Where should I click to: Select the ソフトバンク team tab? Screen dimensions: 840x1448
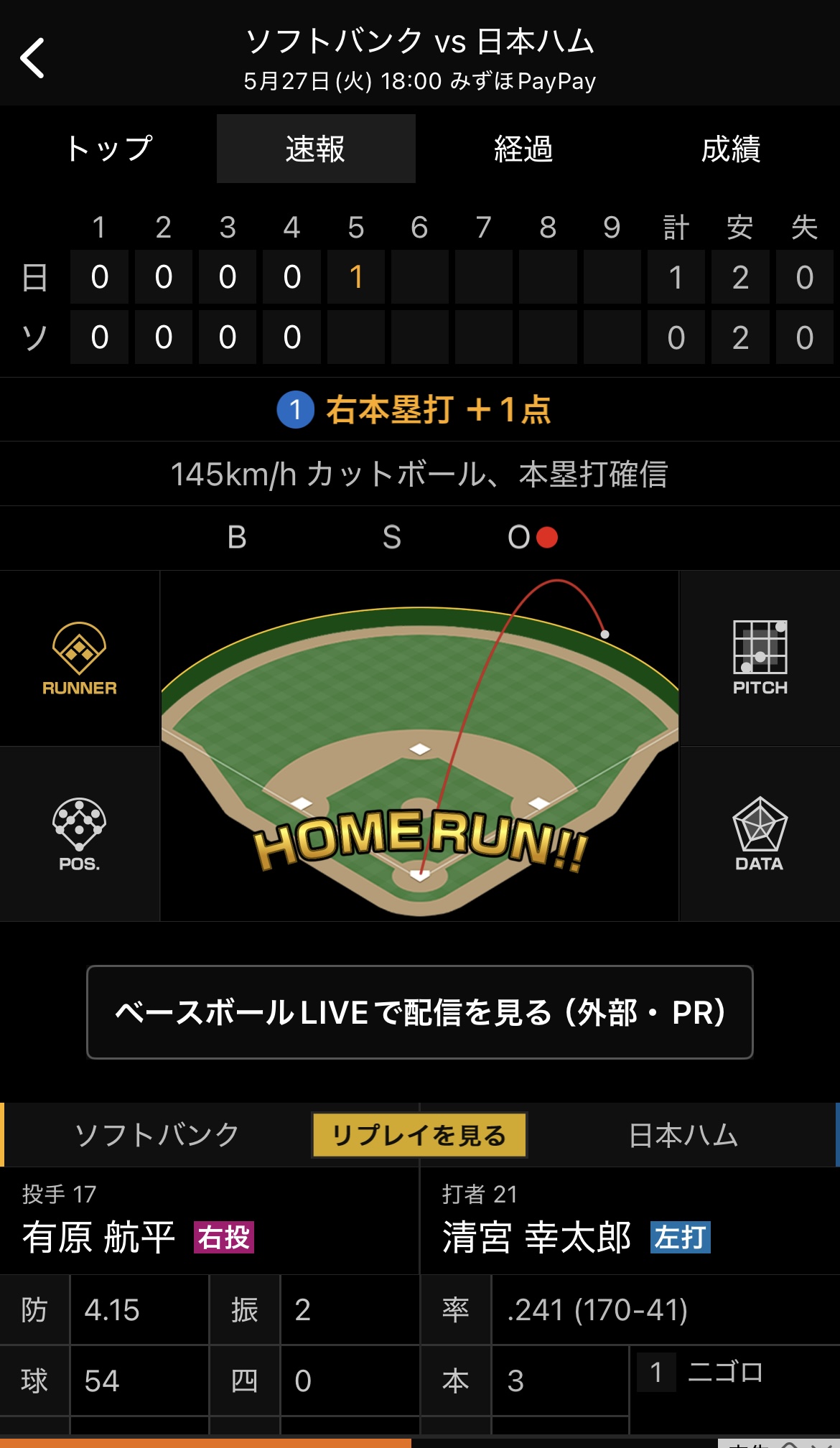[x=157, y=1135]
